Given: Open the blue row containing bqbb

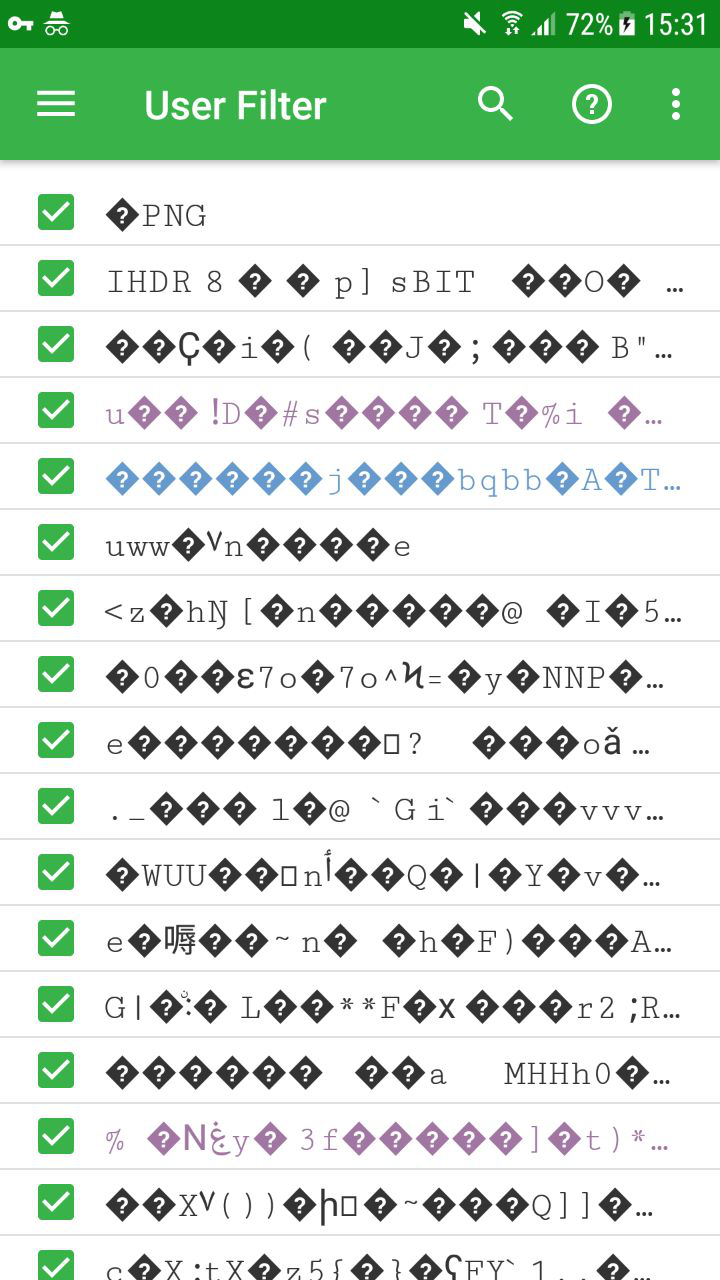Looking at the screenshot, I should pyautogui.click(x=360, y=477).
